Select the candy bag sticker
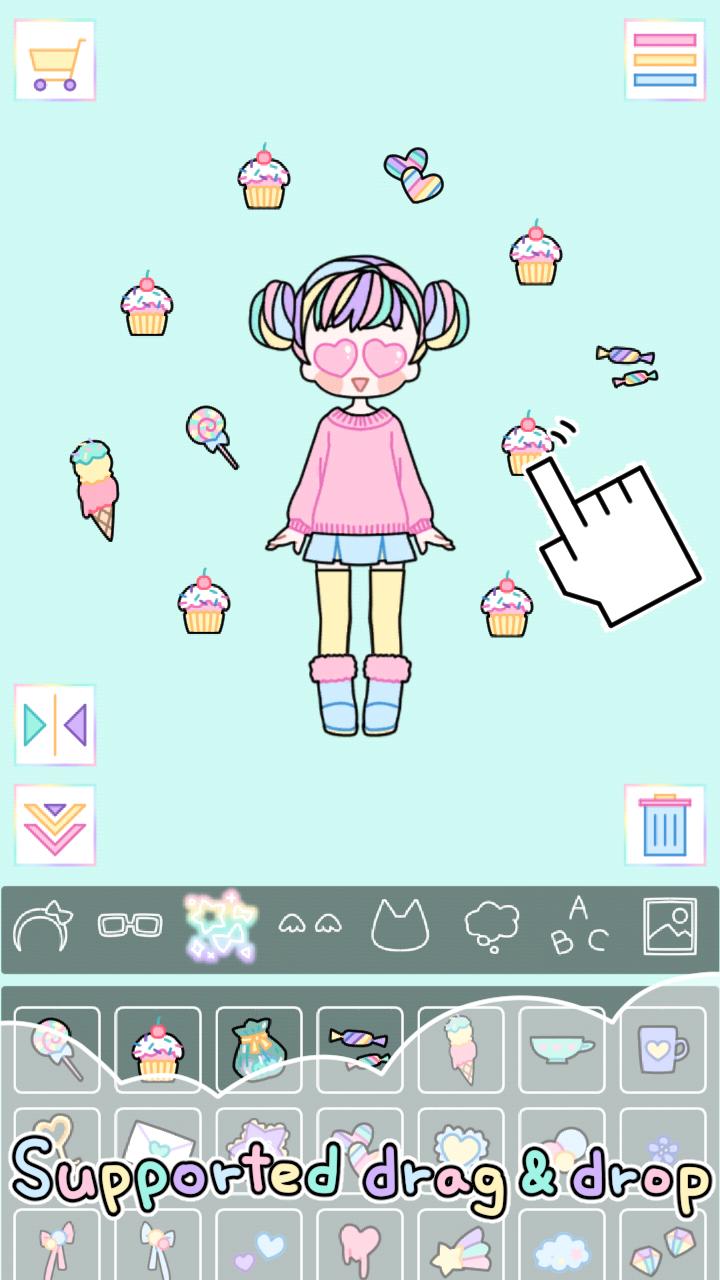Viewport: 720px width, 1280px height. pos(258,1048)
